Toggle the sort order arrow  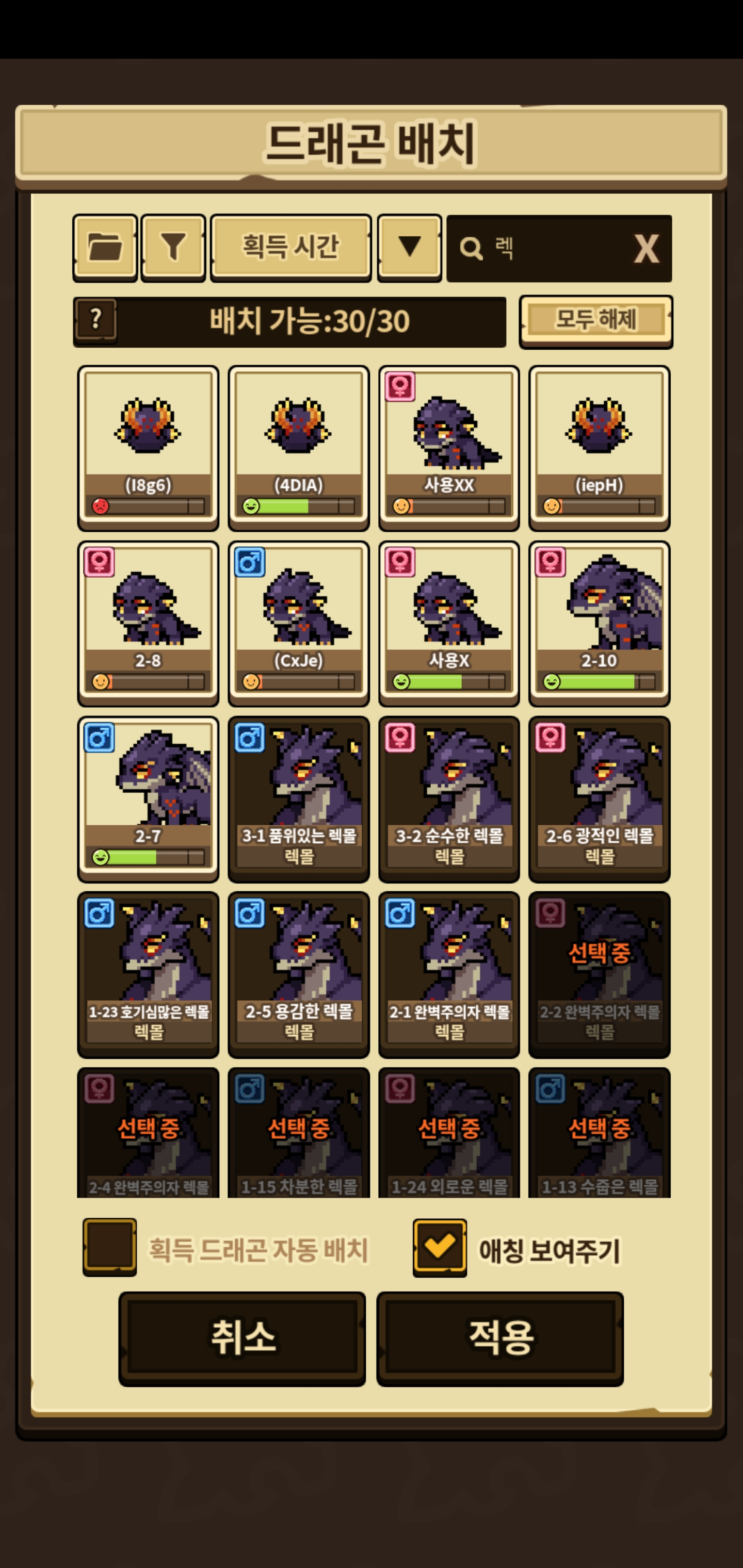pyautogui.click(x=409, y=248)
